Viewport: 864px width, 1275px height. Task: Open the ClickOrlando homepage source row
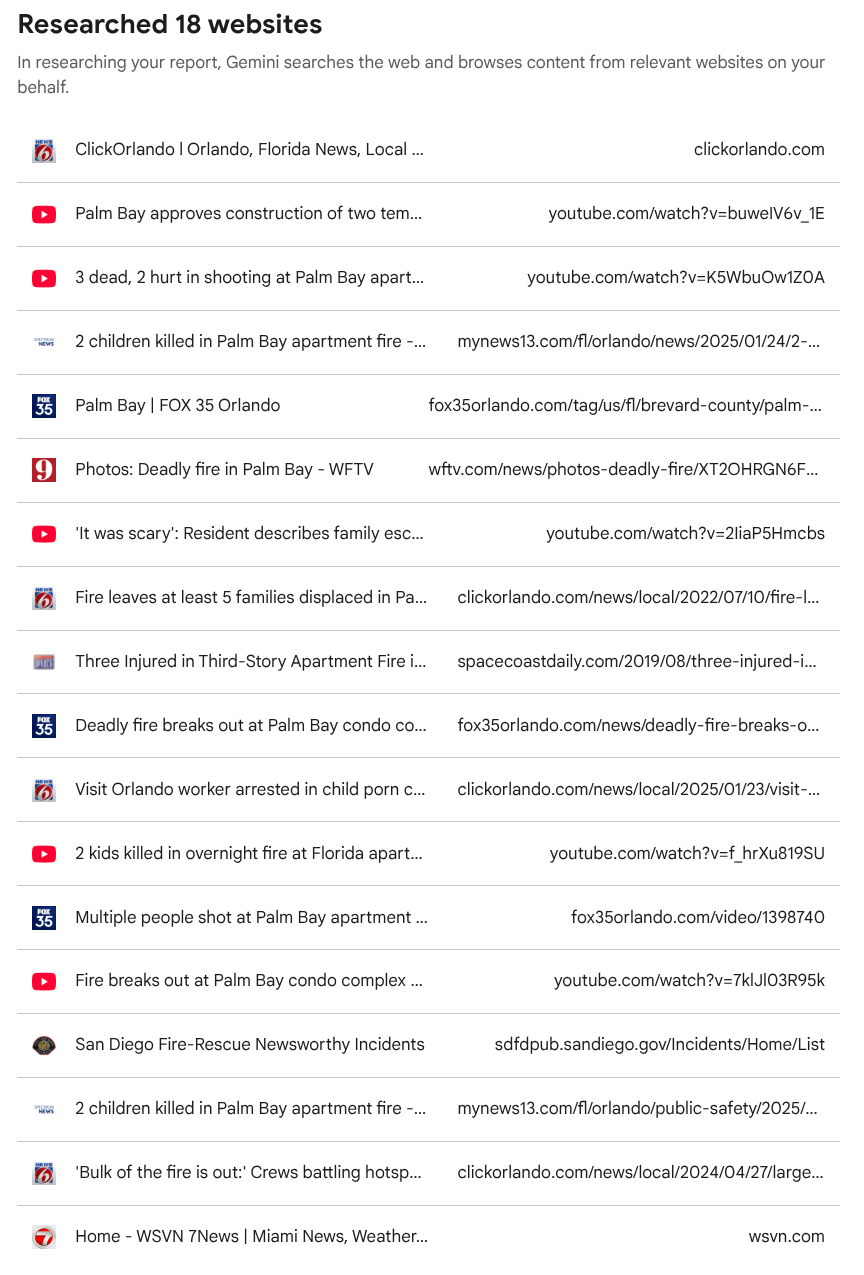[249, 150]
